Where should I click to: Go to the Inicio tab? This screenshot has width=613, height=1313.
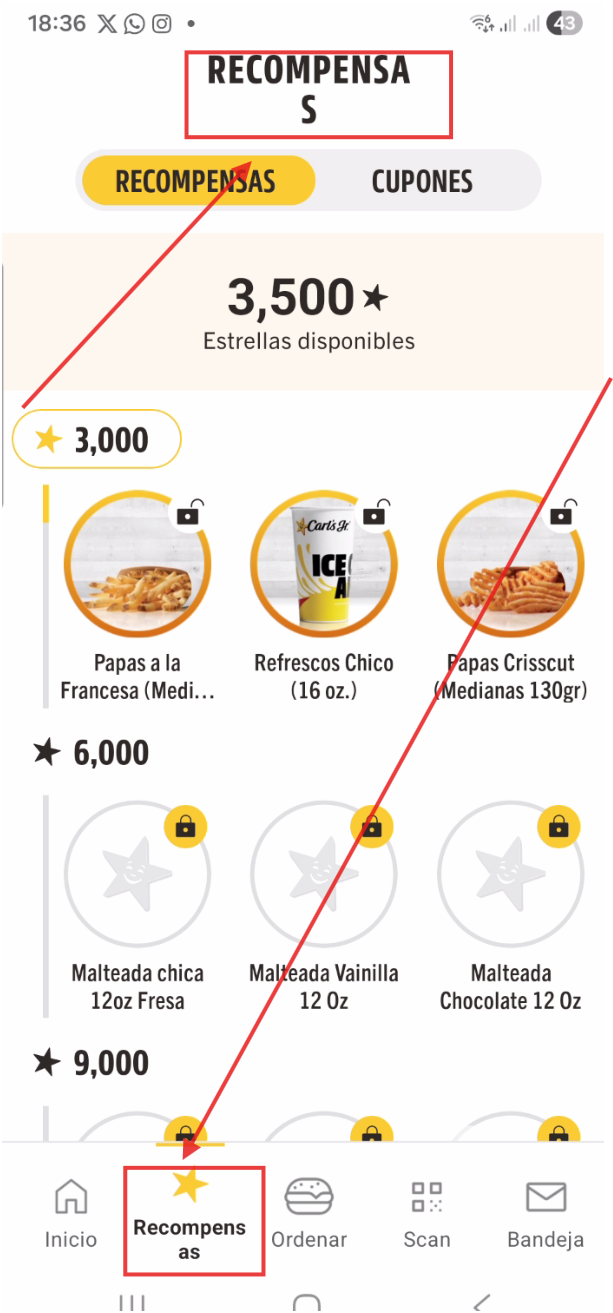coord(71,1212)
